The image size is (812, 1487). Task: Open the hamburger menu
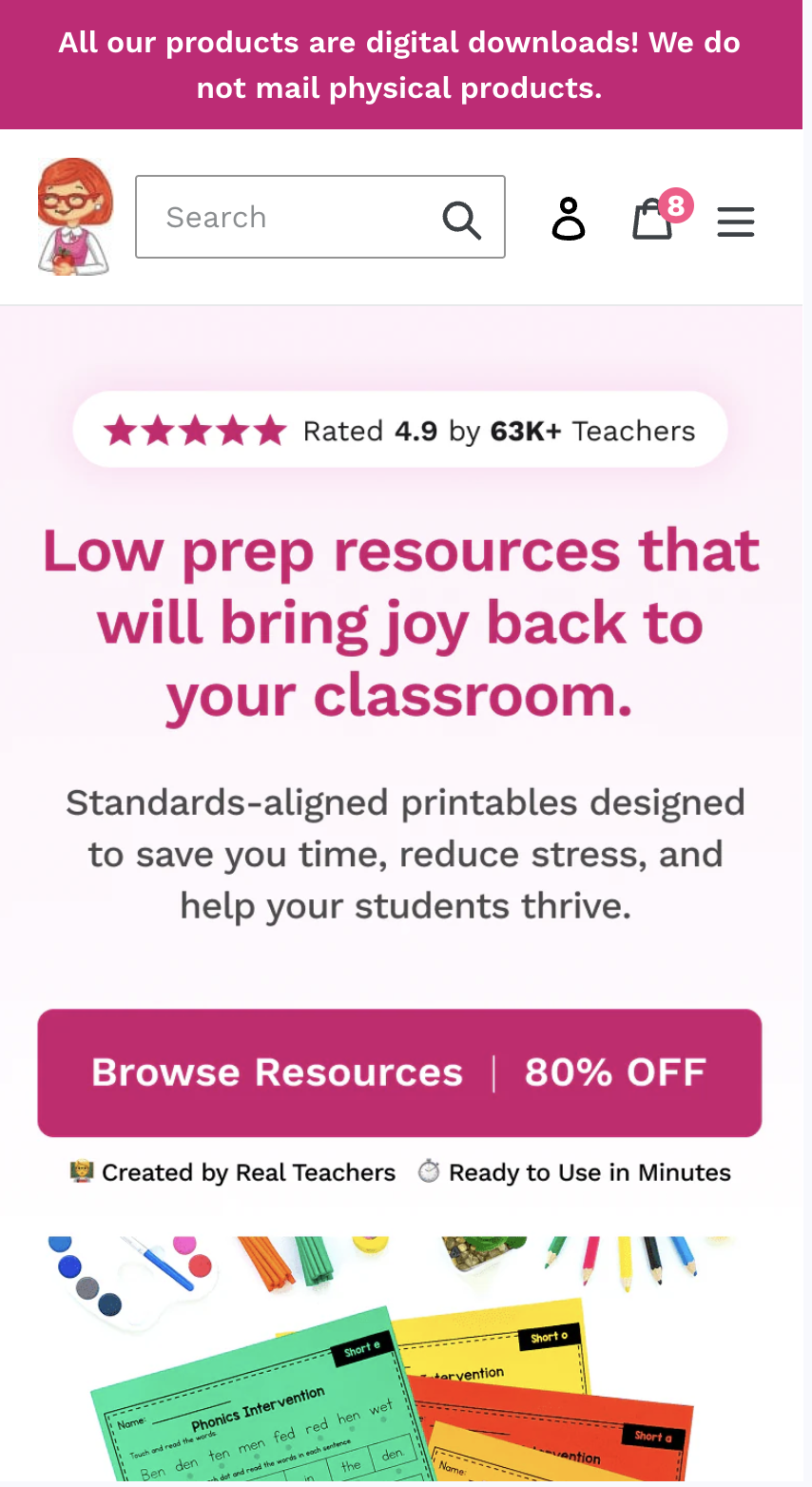click(x=735, y=222)
